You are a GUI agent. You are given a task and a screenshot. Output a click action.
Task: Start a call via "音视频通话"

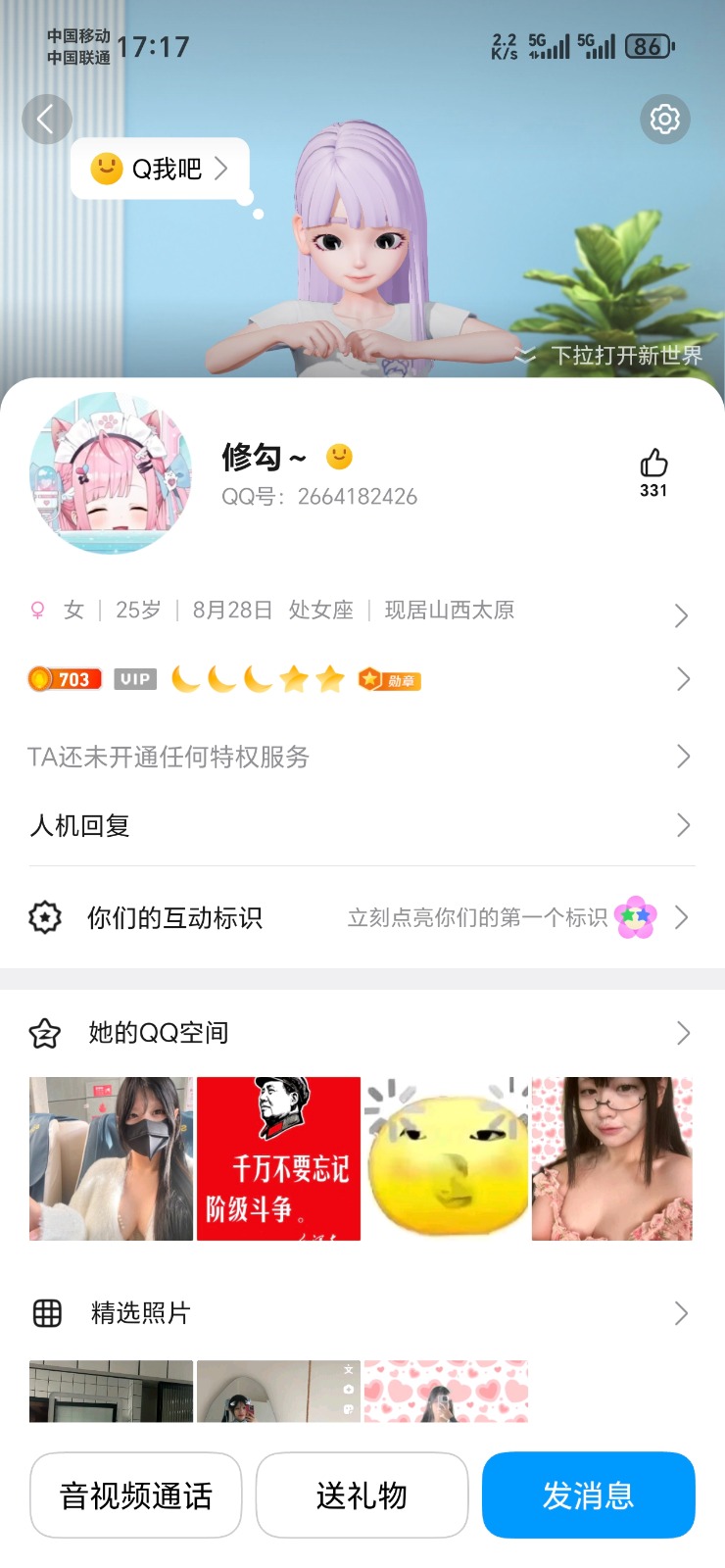(x=136, y=1495)
